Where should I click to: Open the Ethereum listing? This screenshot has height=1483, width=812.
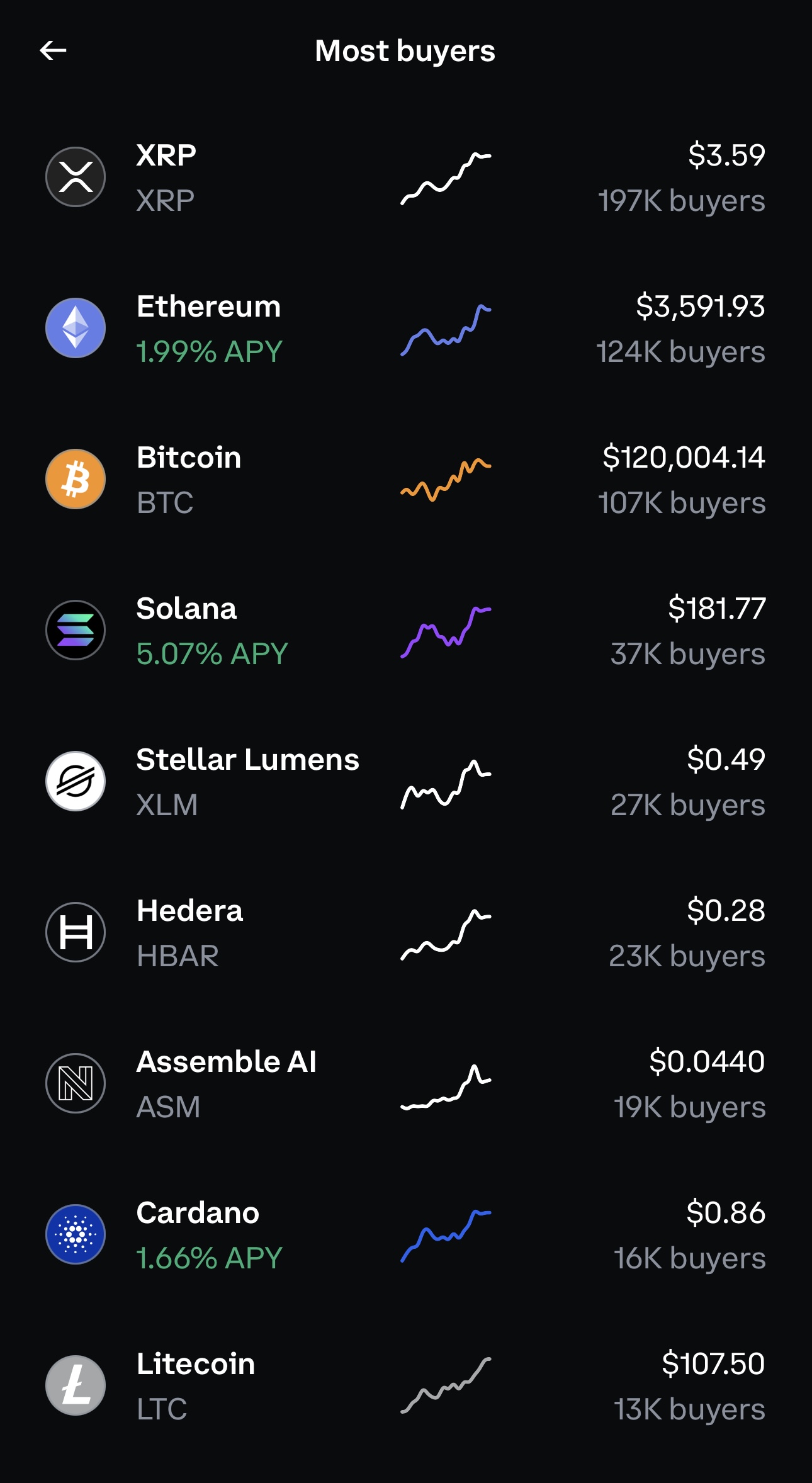(x=406, y=328)
